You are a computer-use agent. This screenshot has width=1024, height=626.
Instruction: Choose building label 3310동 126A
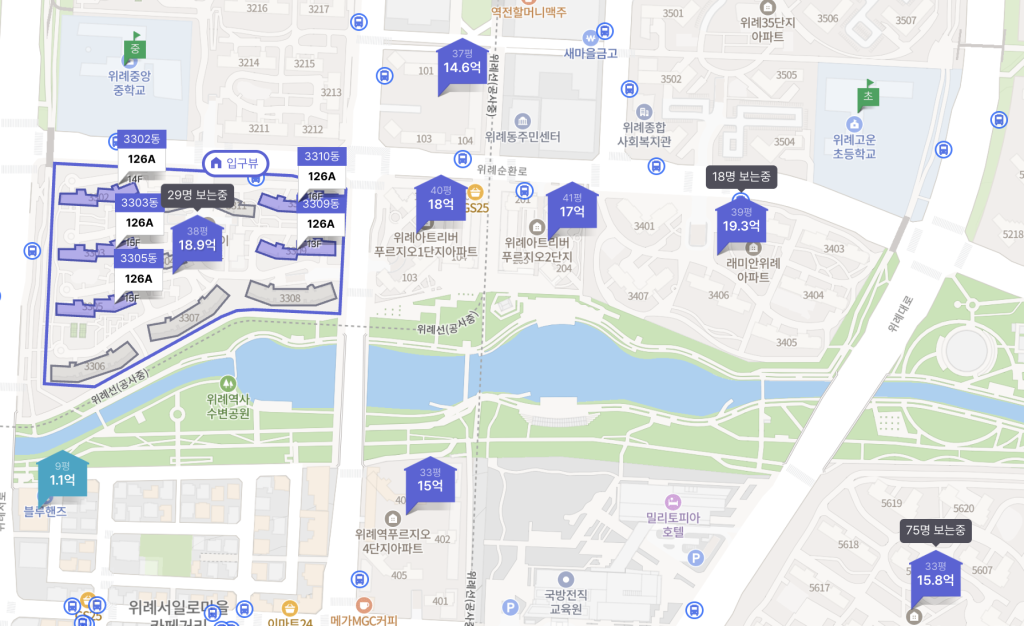click(321, 166)
